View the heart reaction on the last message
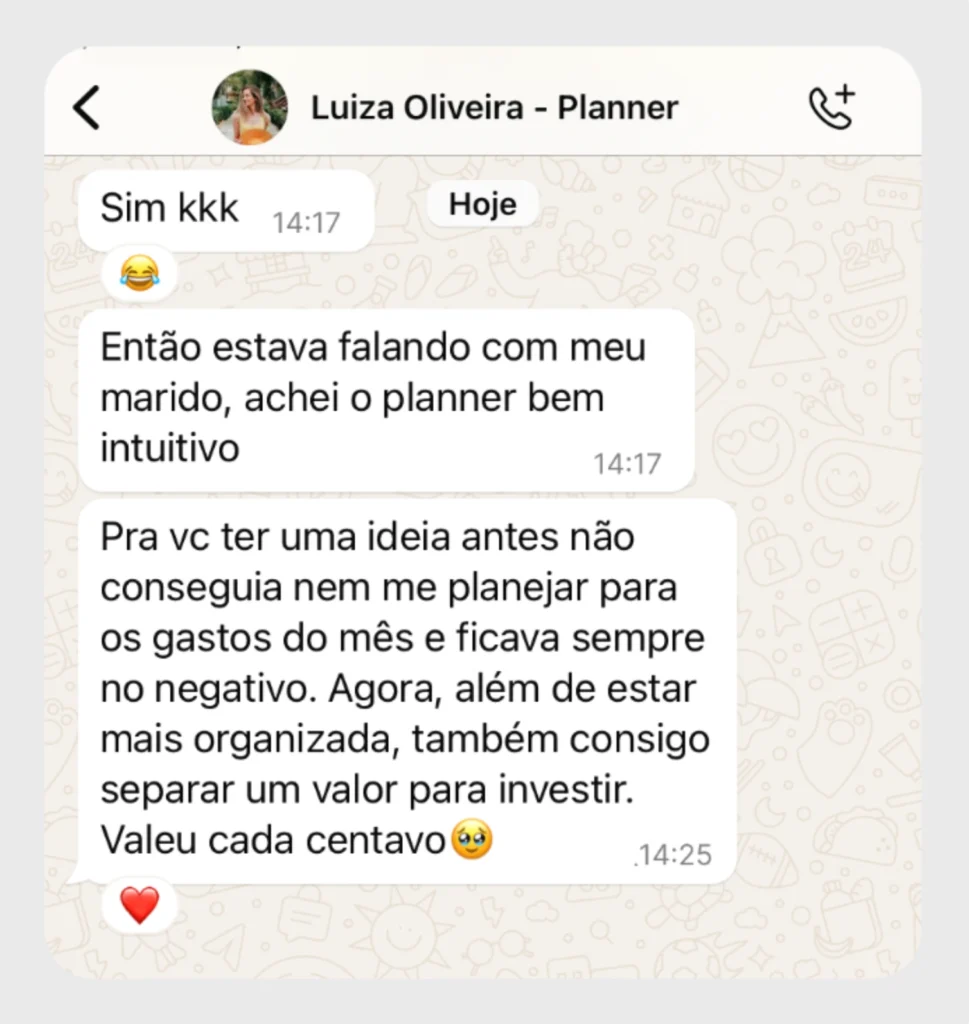This screenshot has height=1024, width=969. [x=140, y=906]
